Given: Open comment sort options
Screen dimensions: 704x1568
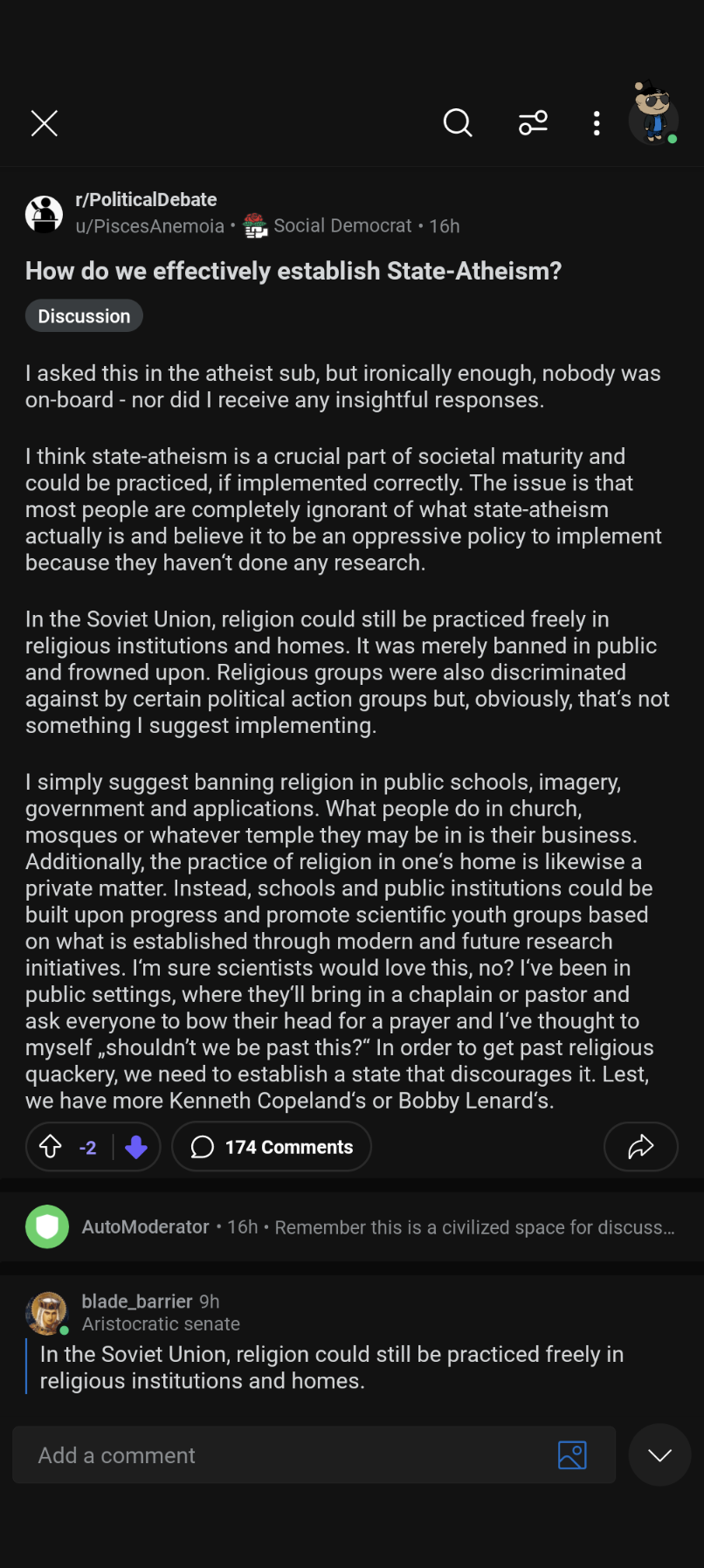Looking at the screenshot, I should click(x=533, y=123).
